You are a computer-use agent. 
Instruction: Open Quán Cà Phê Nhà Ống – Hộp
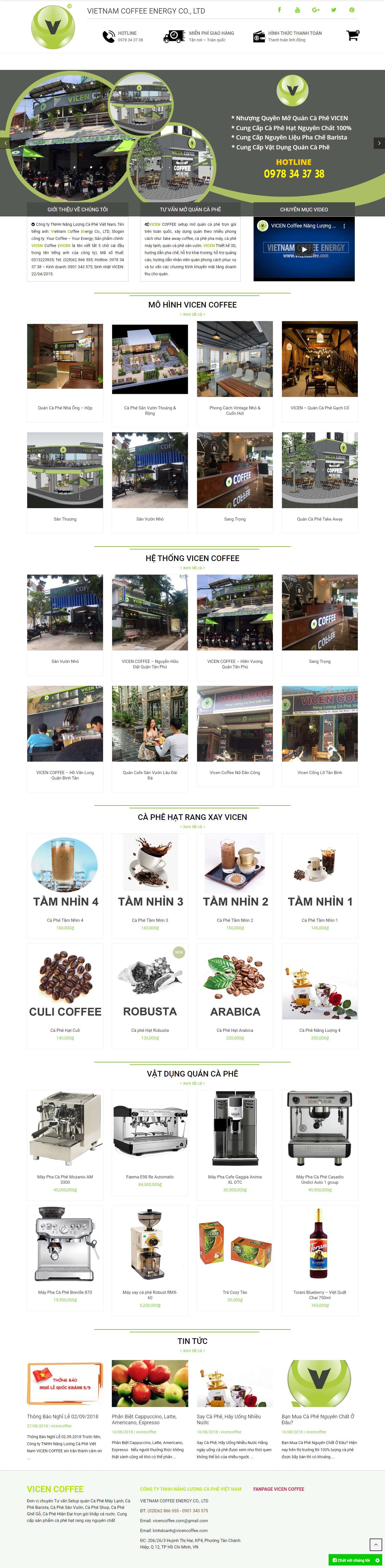pyautogui.click(x=65, y=408)
